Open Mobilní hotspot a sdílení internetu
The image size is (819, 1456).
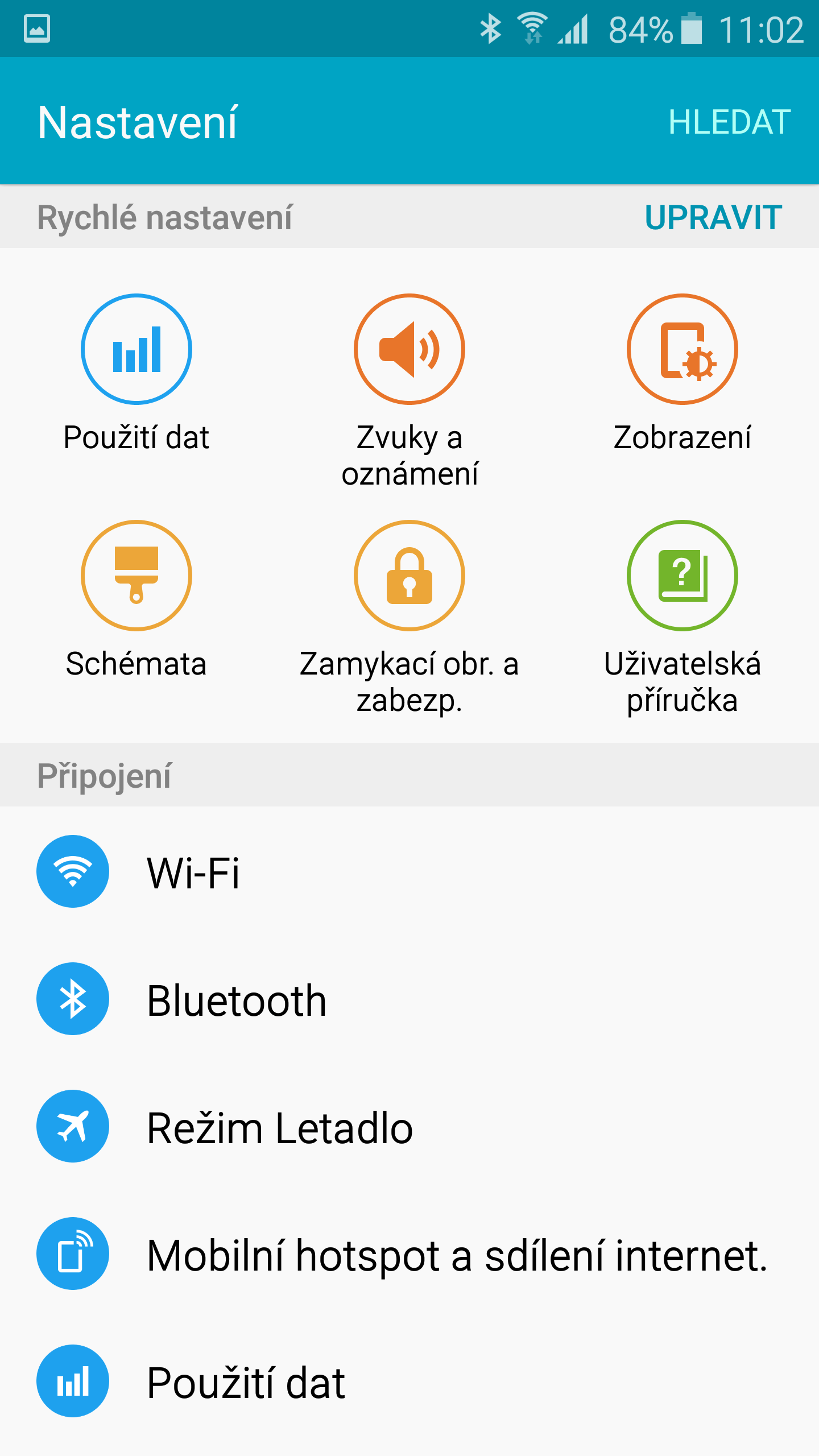click(409, 1254)
